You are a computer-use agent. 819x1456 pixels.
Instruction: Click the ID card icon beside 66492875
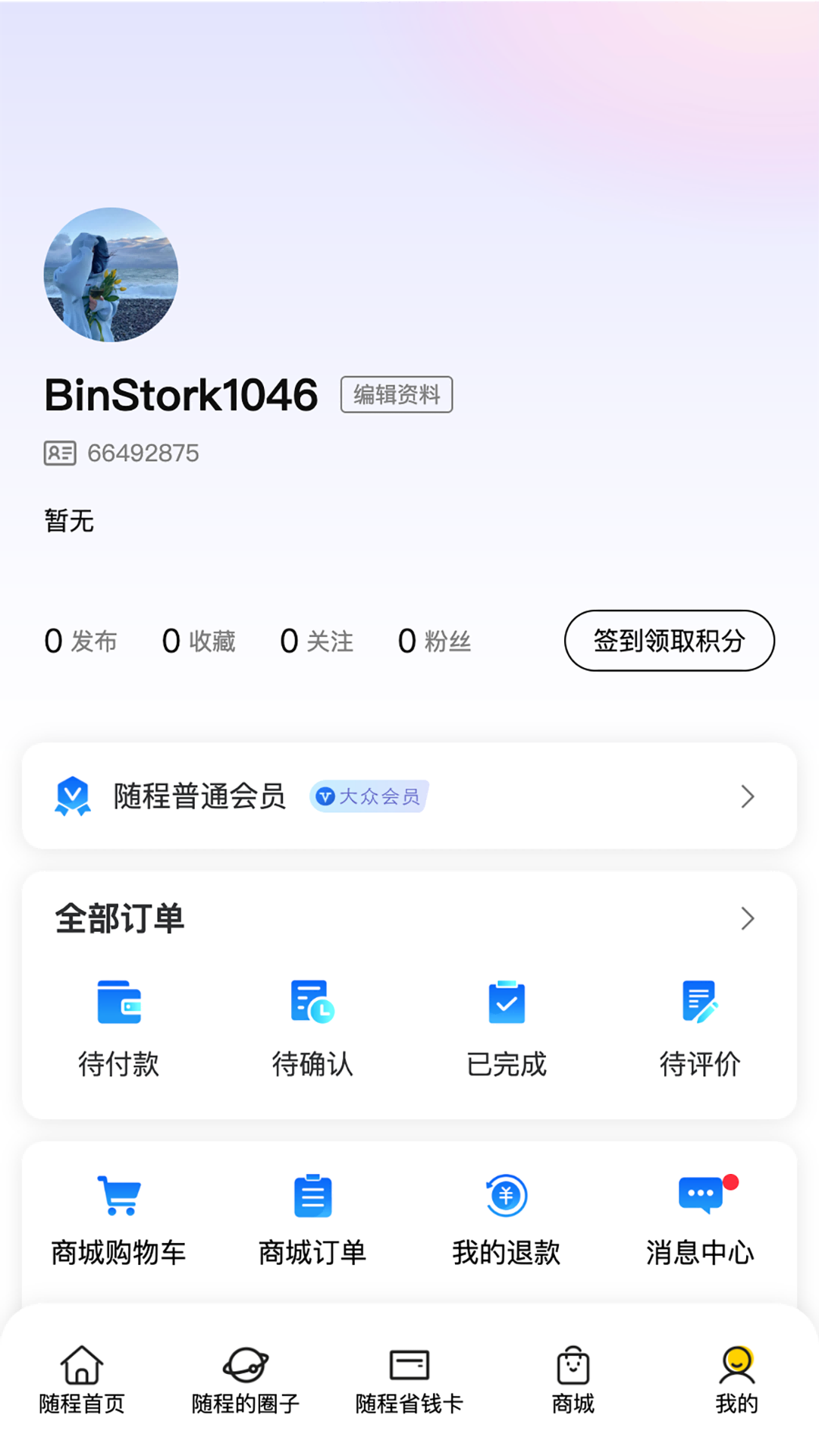(x=60, y=453)
